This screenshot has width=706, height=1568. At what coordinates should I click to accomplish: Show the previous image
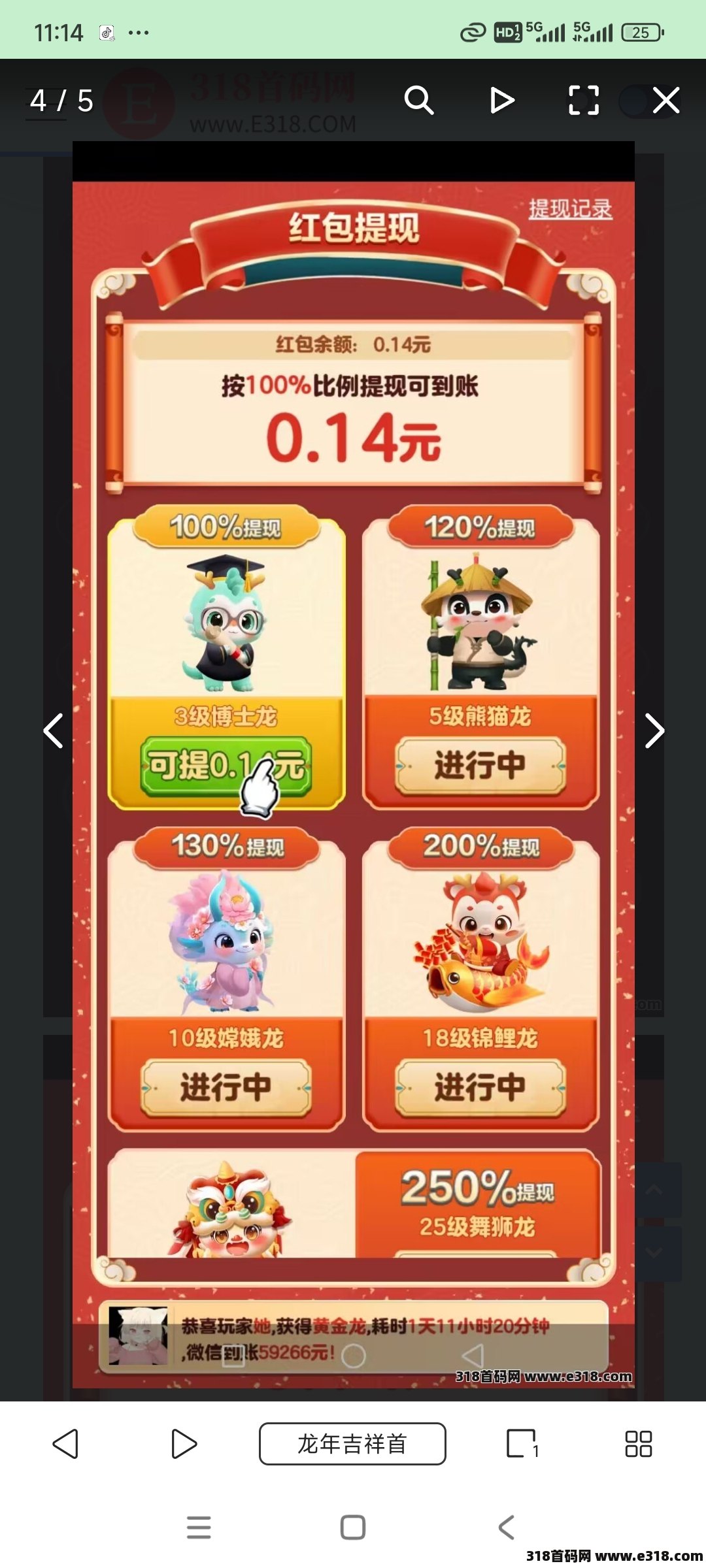pyautogui.click(x=54, y=730)
